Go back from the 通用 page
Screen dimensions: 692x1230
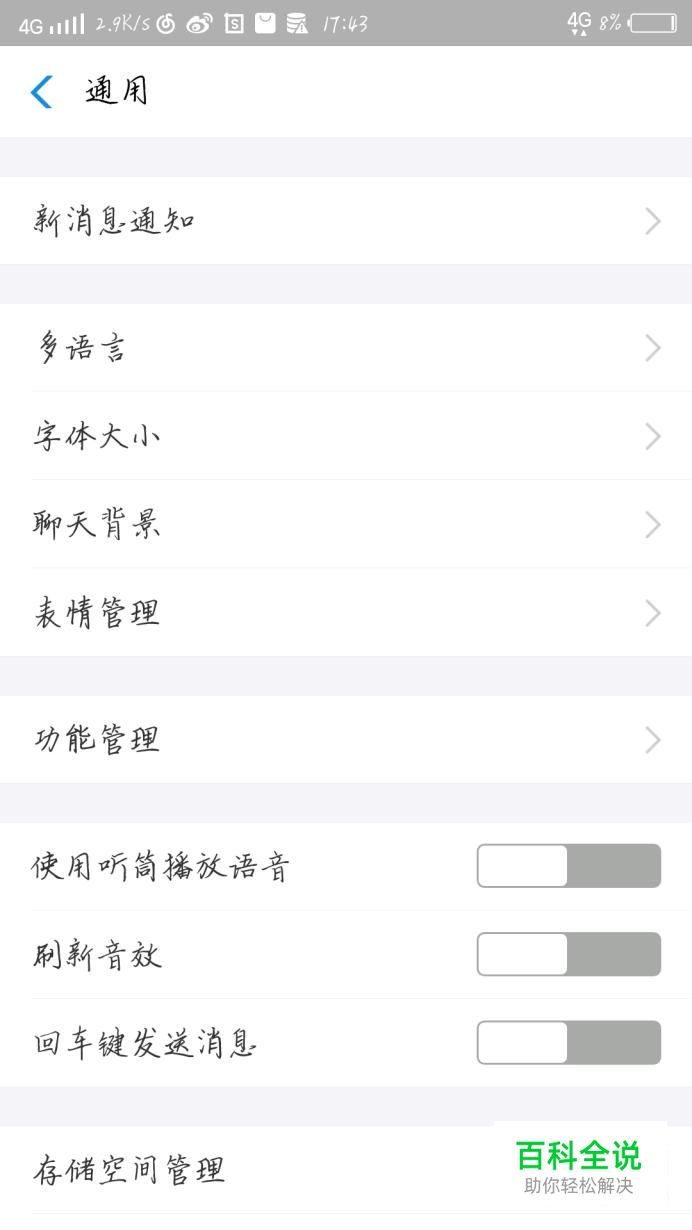click(x=42, y=92)
